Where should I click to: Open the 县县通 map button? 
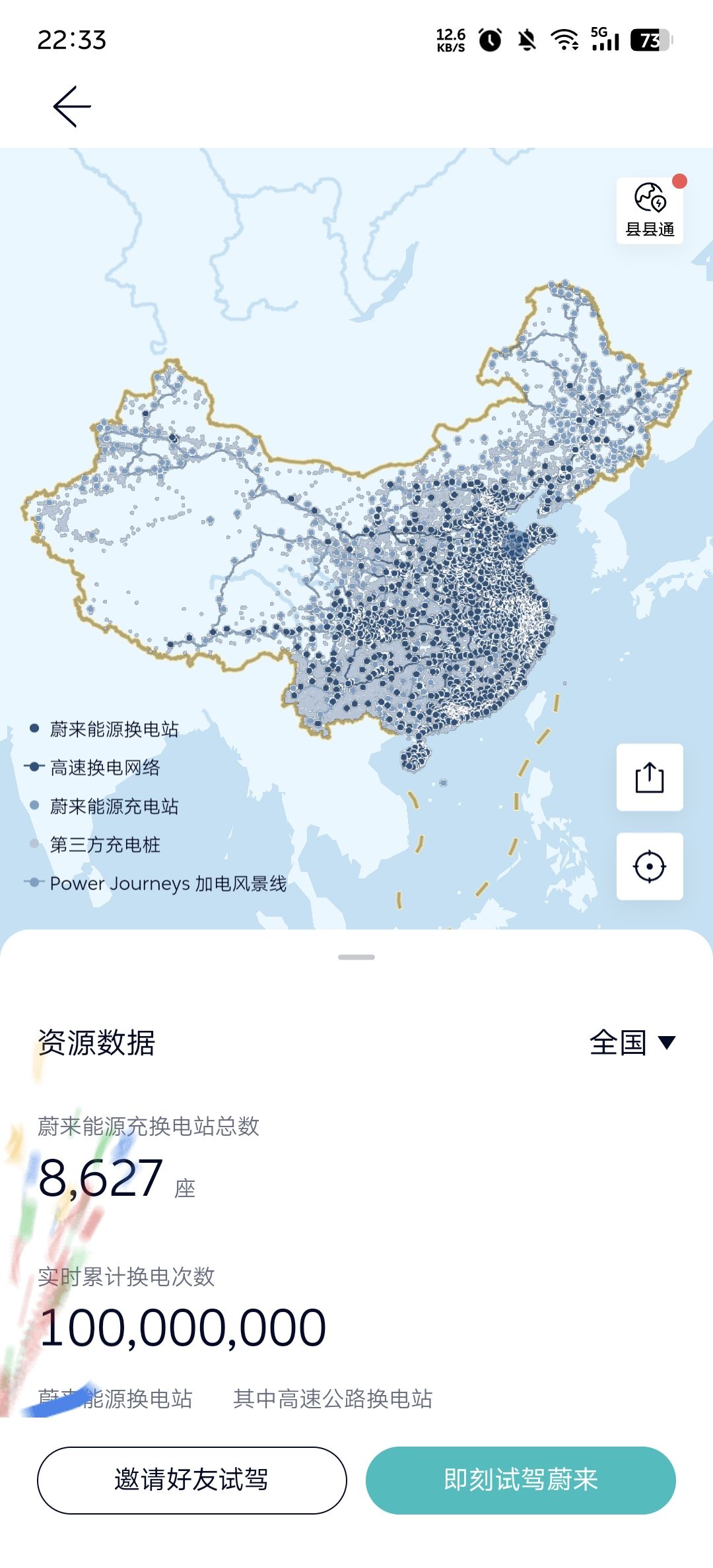(650, 211)
